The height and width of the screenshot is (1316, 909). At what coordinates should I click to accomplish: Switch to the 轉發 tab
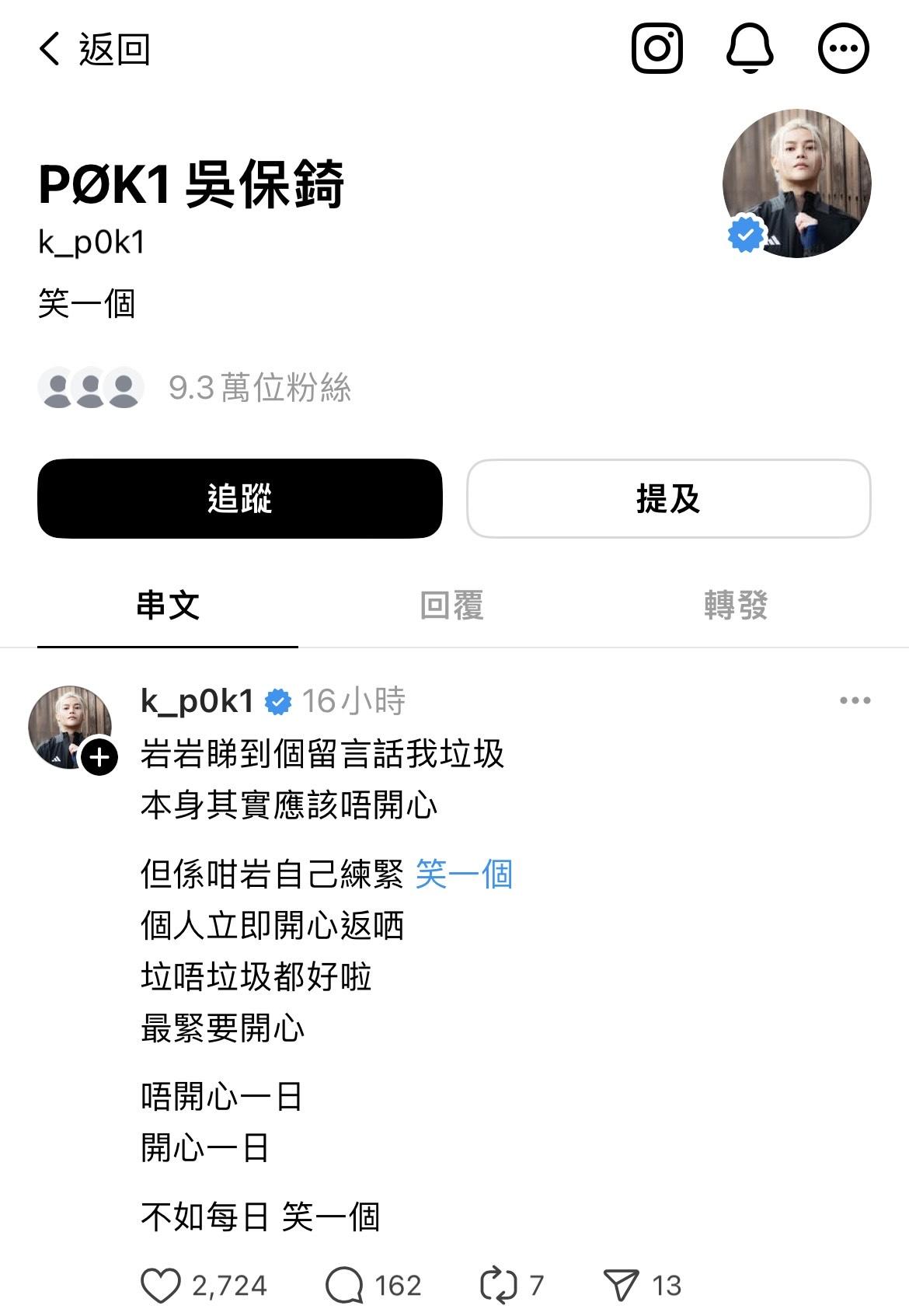click(736, 605)
